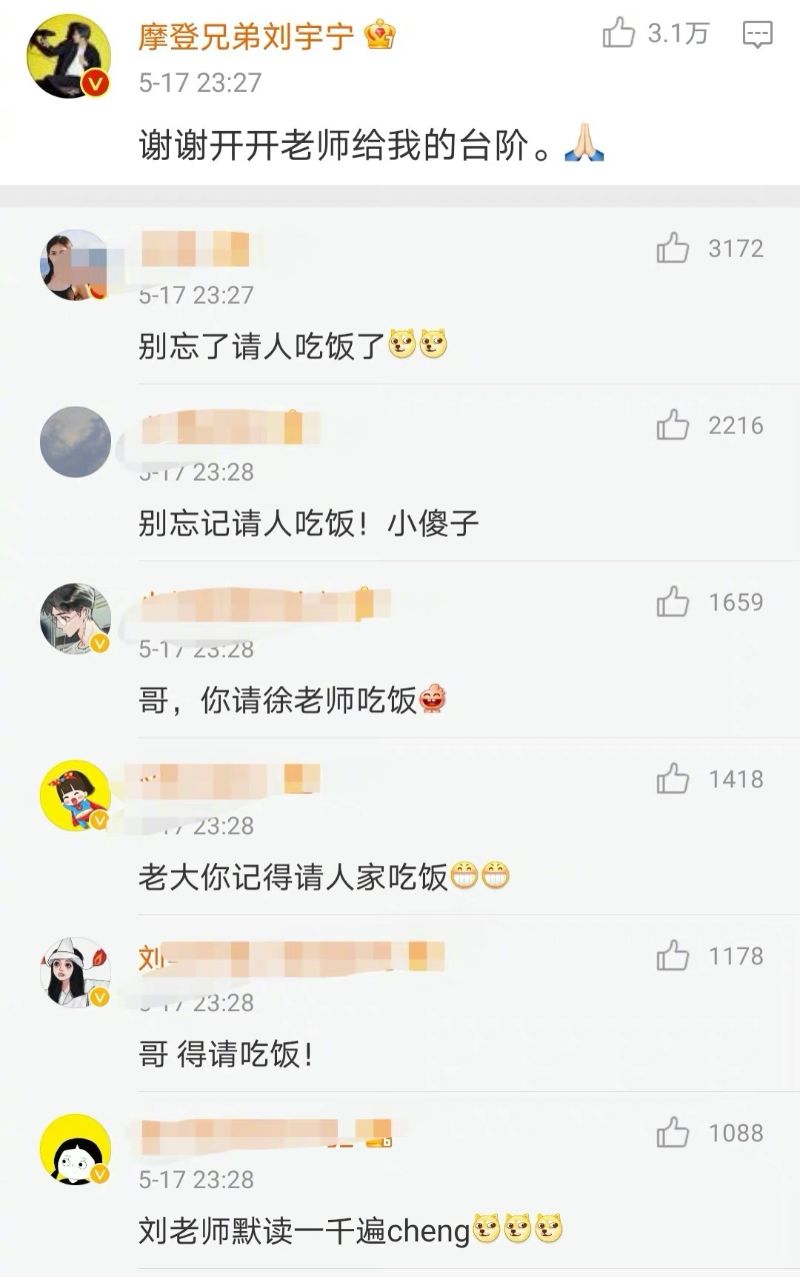800x1277 pixels.
Task: Like the comment 老大你记得请人家吃饭
Action: [x=673, y=780]
